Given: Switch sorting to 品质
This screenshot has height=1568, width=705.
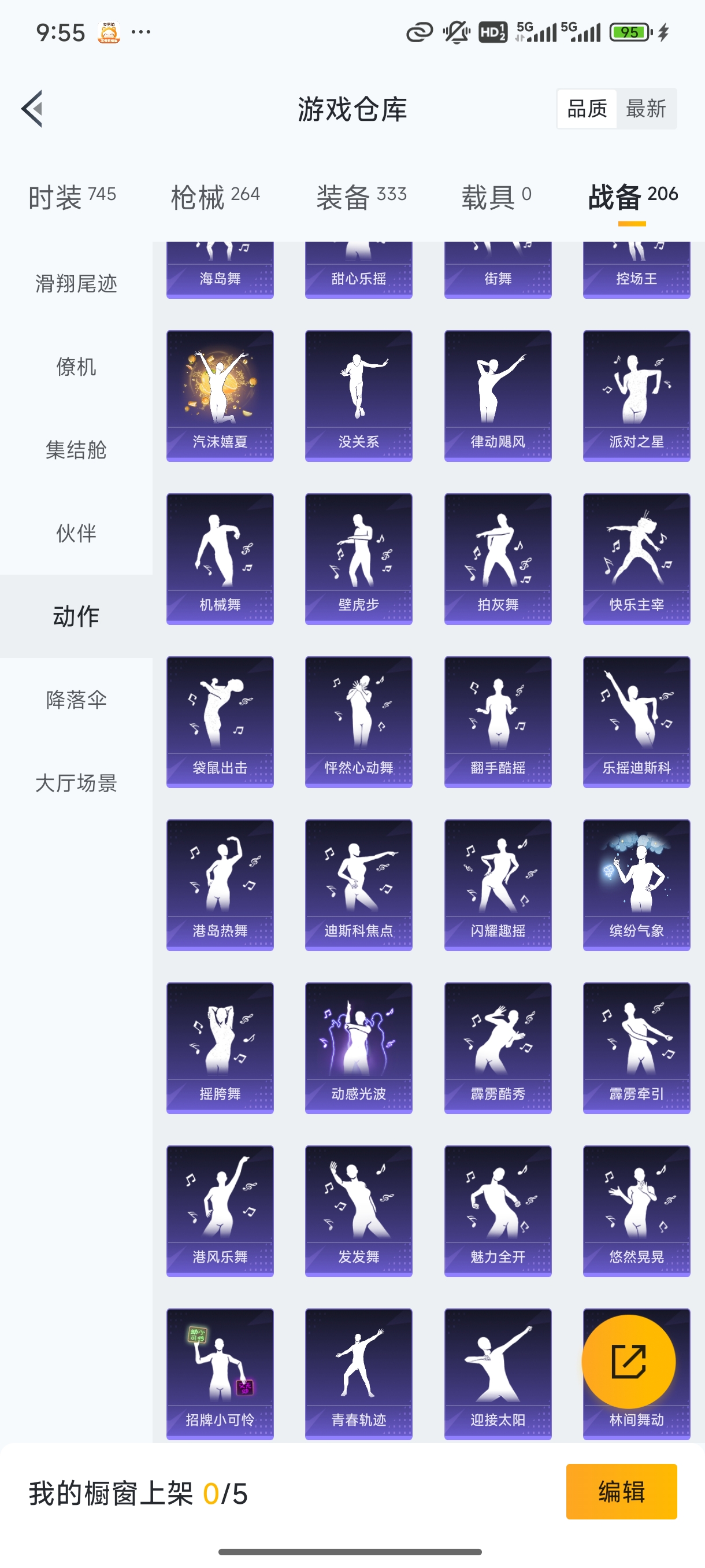Looking at the screenshot, I should pos(587,108).
